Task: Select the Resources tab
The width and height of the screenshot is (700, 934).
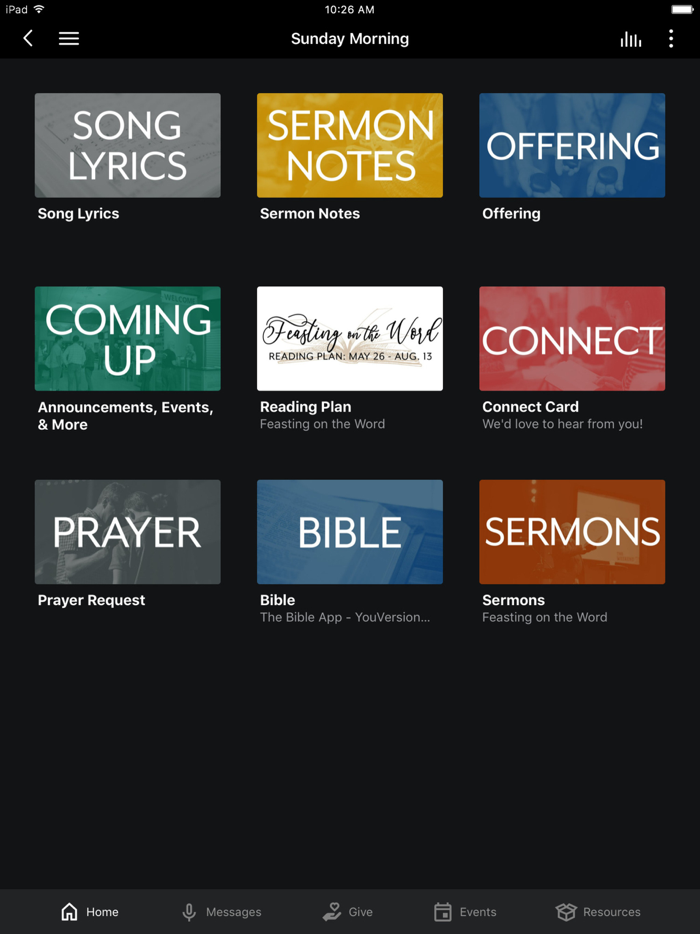Action: click(598, 912)
